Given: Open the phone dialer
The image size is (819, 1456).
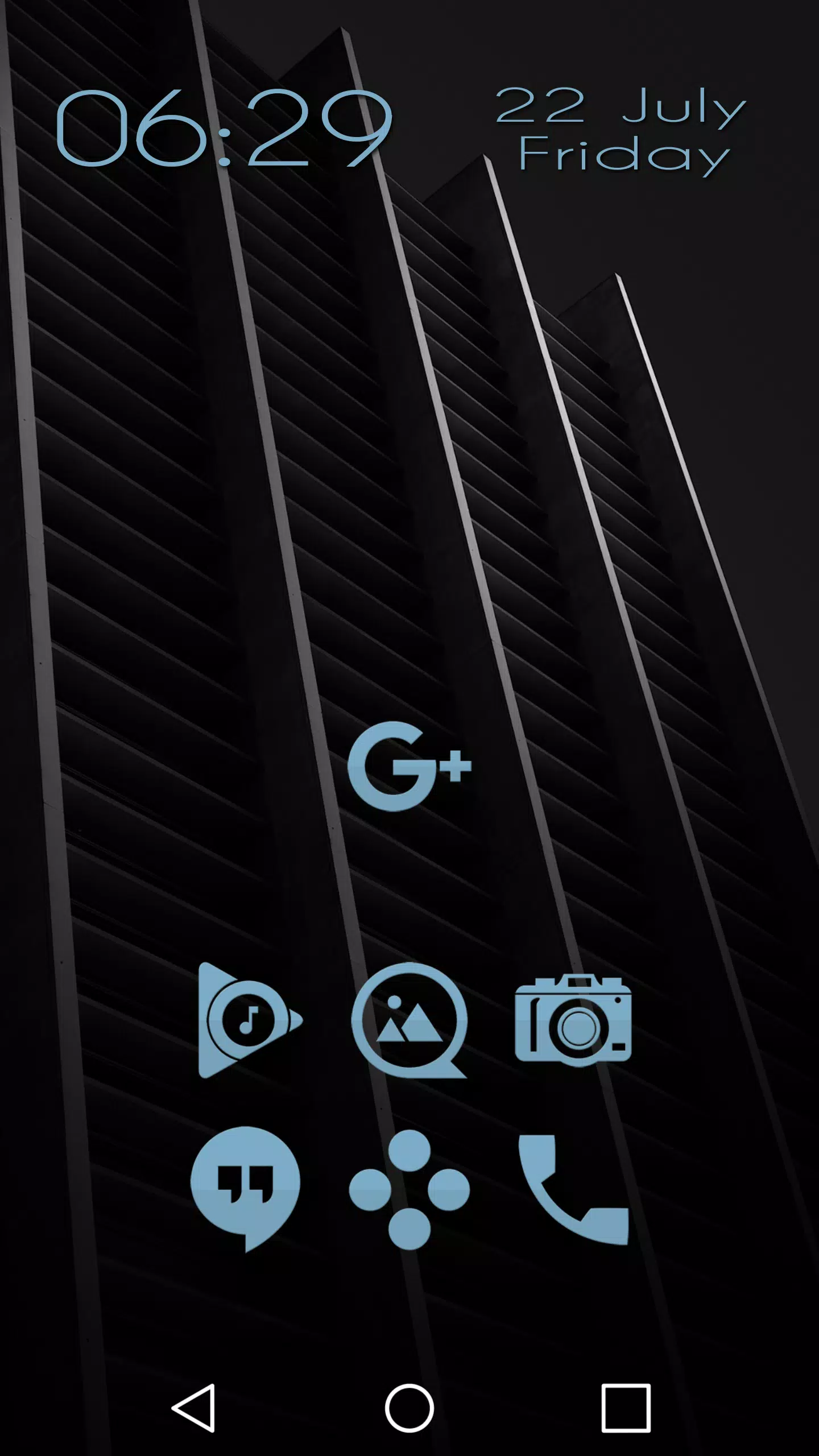Looking at the screenshot, I should tap(573, 1189).
